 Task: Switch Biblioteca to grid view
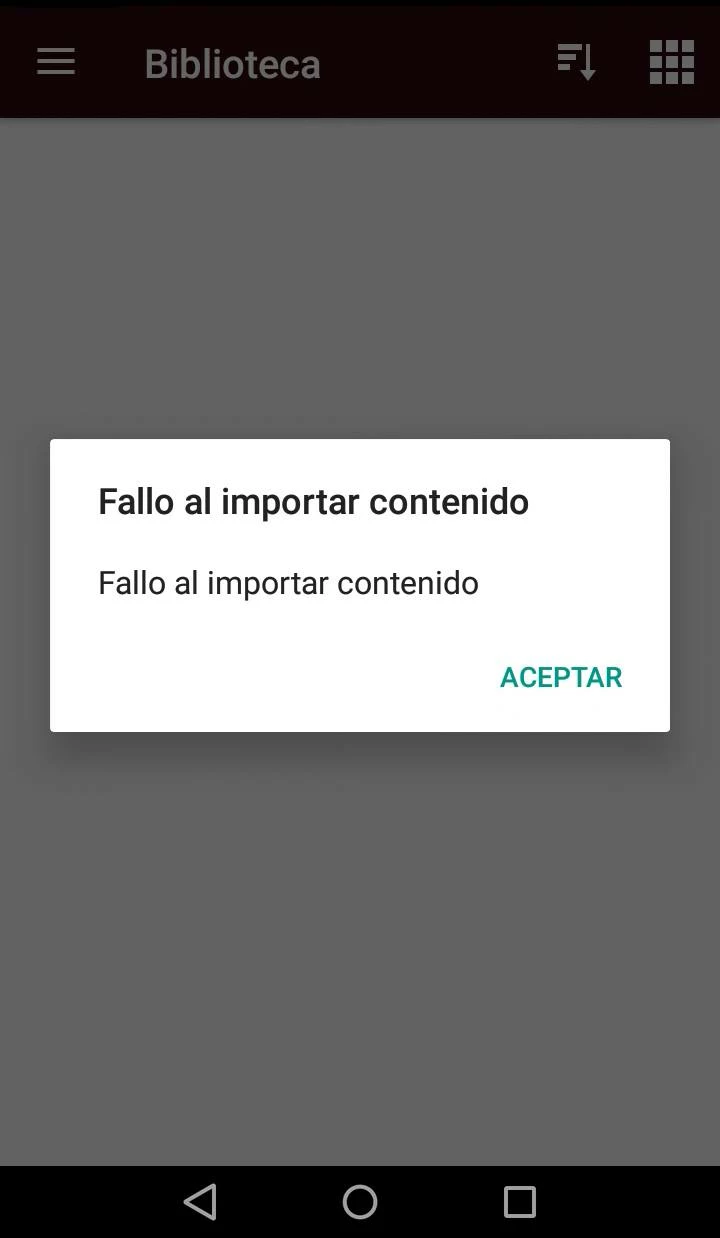(x=671, y=63)
